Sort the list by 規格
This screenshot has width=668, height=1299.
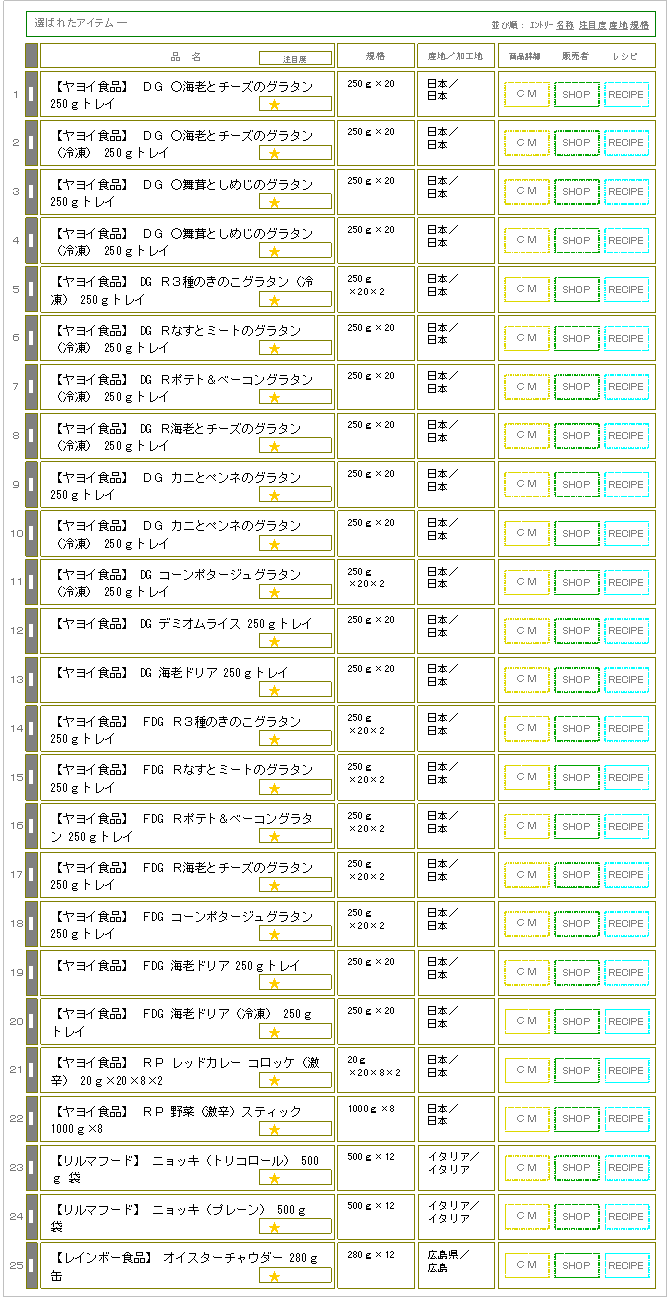coord(639,24)
